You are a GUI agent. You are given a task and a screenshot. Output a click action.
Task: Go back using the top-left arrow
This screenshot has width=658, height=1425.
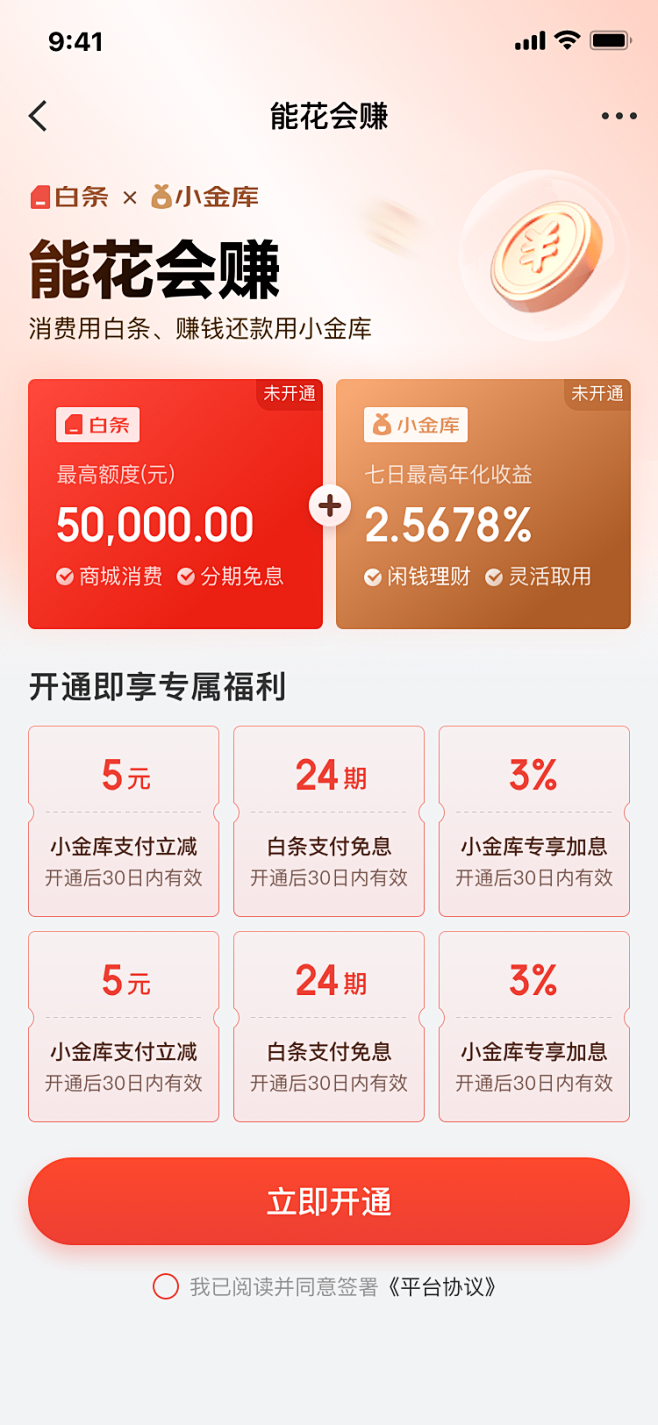(x=38, y=116)
